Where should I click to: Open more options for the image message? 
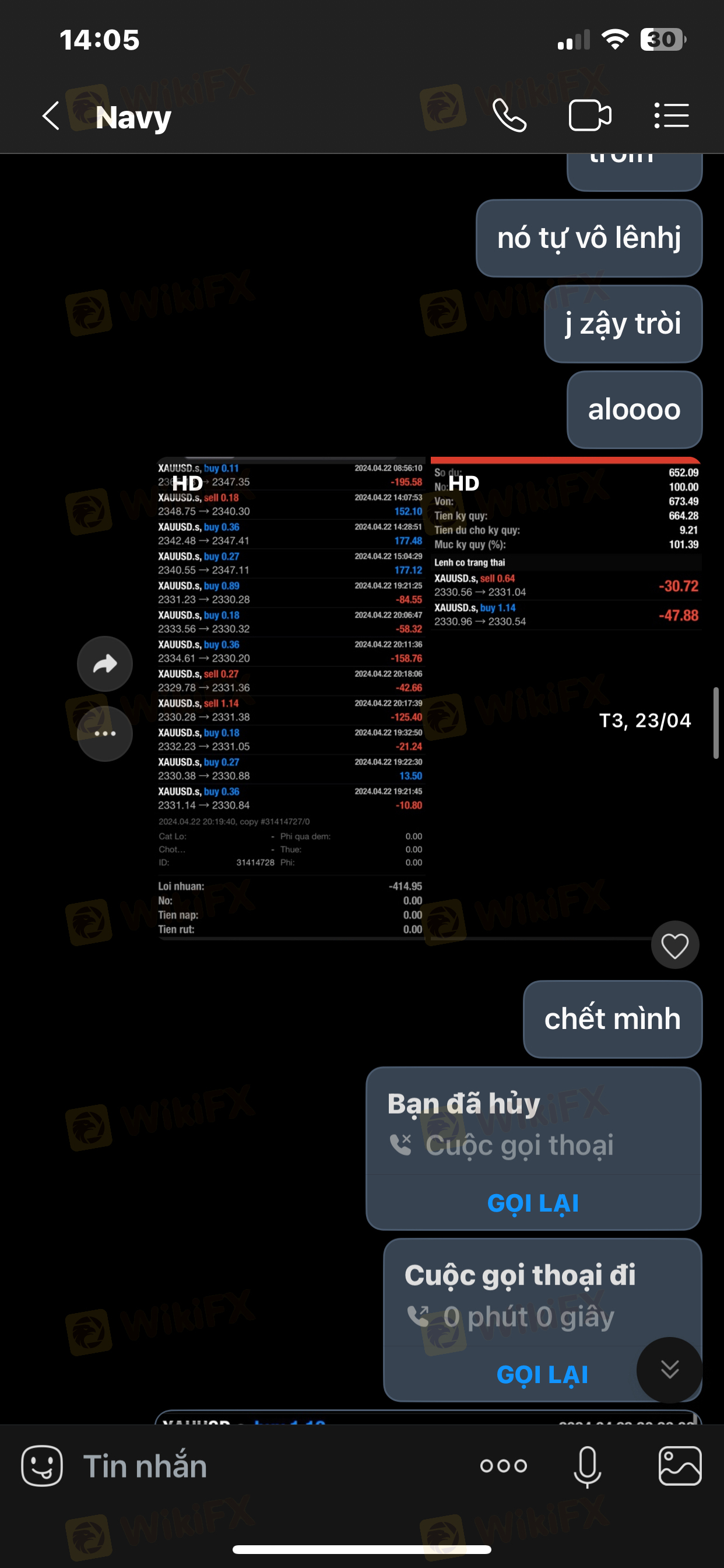pyautogui.click(x=105, y=733)
